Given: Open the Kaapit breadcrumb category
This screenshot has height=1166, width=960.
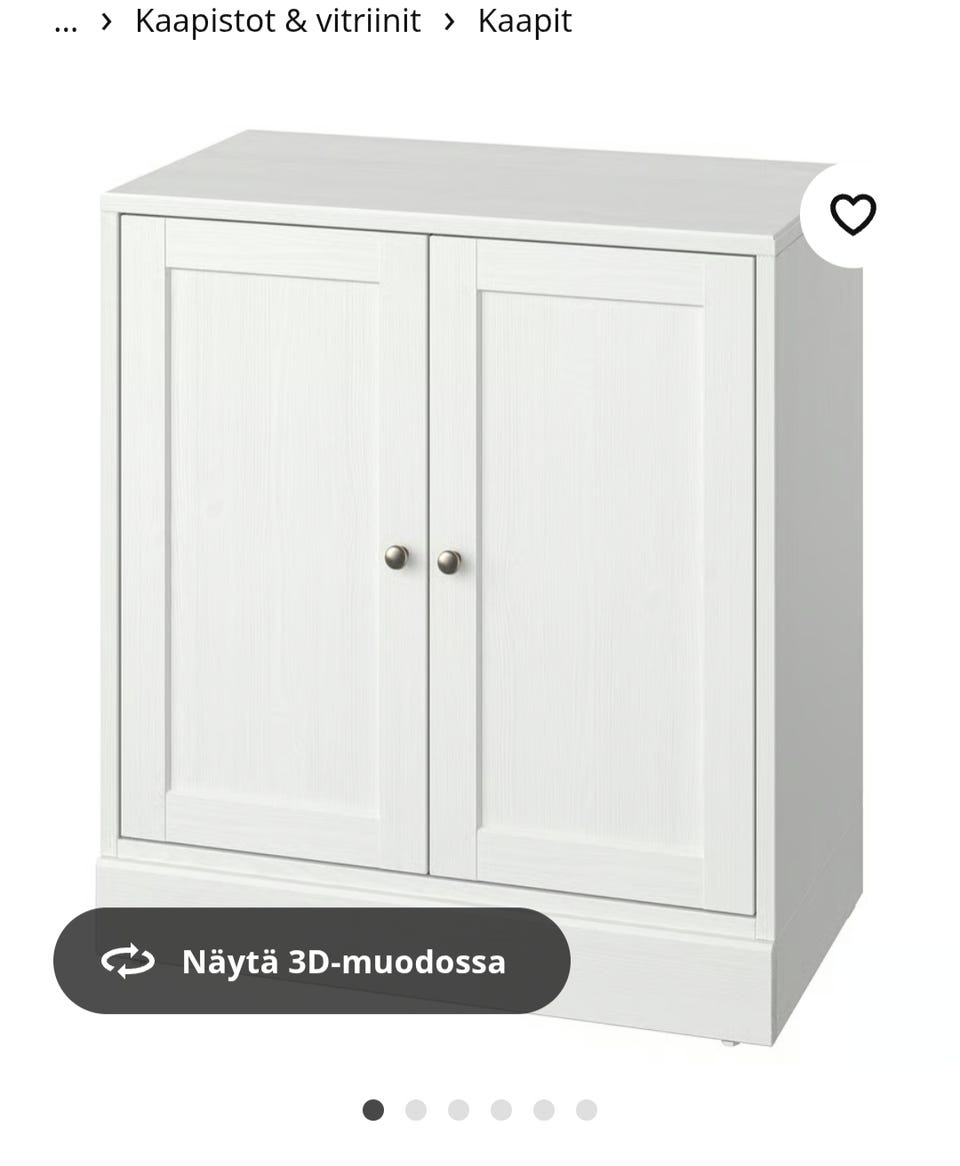Looking at the screenshot, I should (524, 21).
